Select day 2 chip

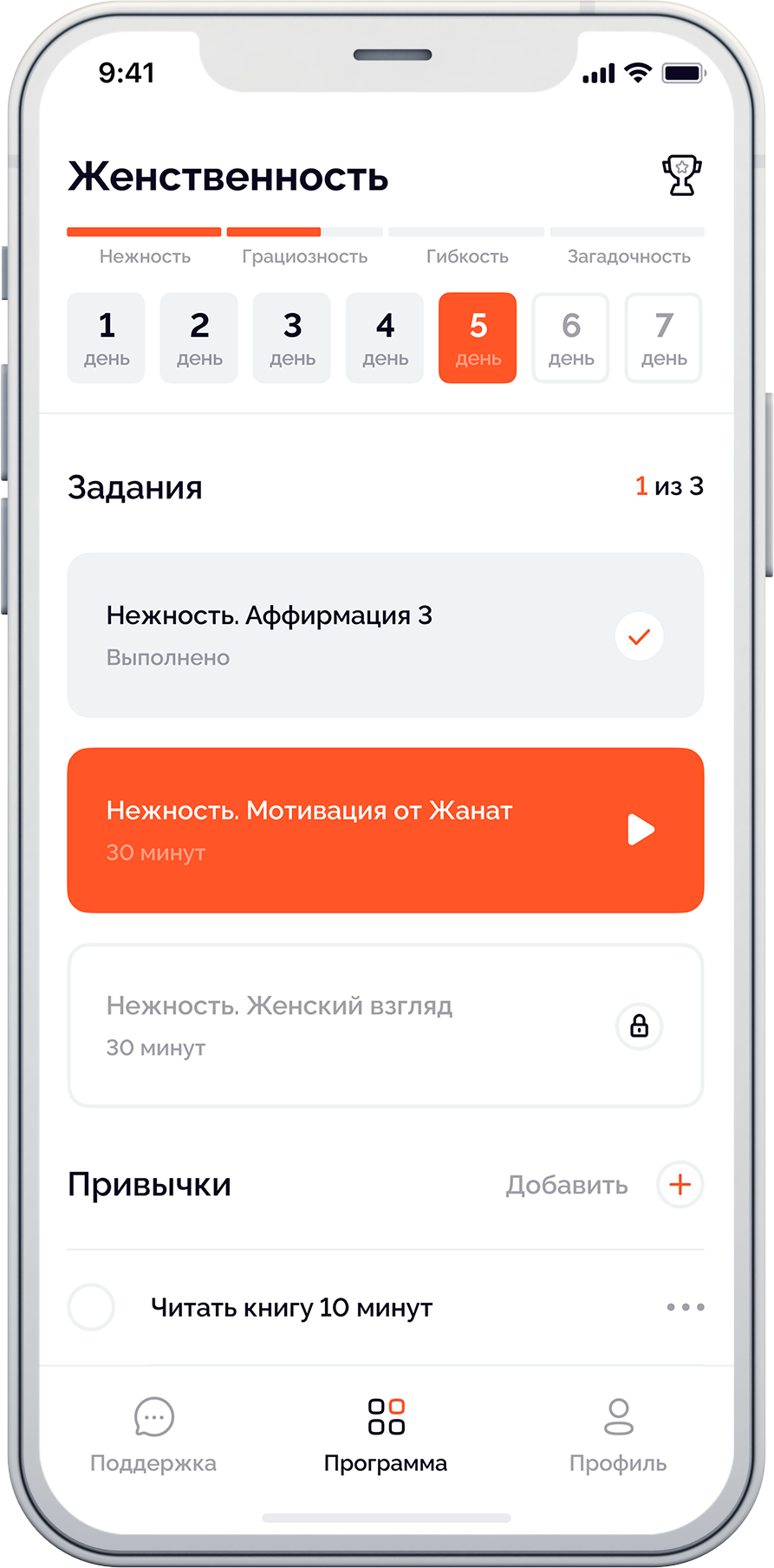199,338
